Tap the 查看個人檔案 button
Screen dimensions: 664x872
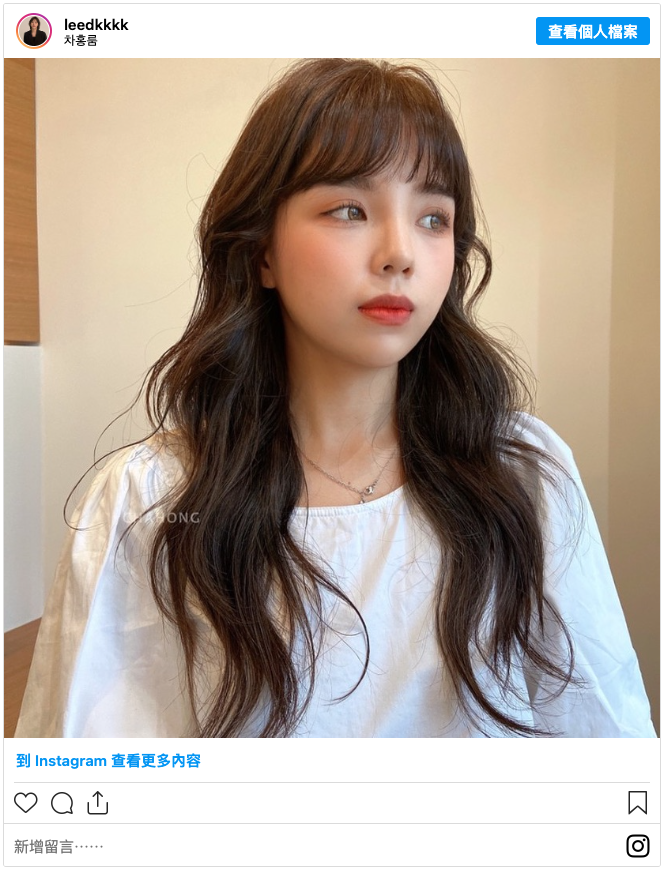(592, 31)
